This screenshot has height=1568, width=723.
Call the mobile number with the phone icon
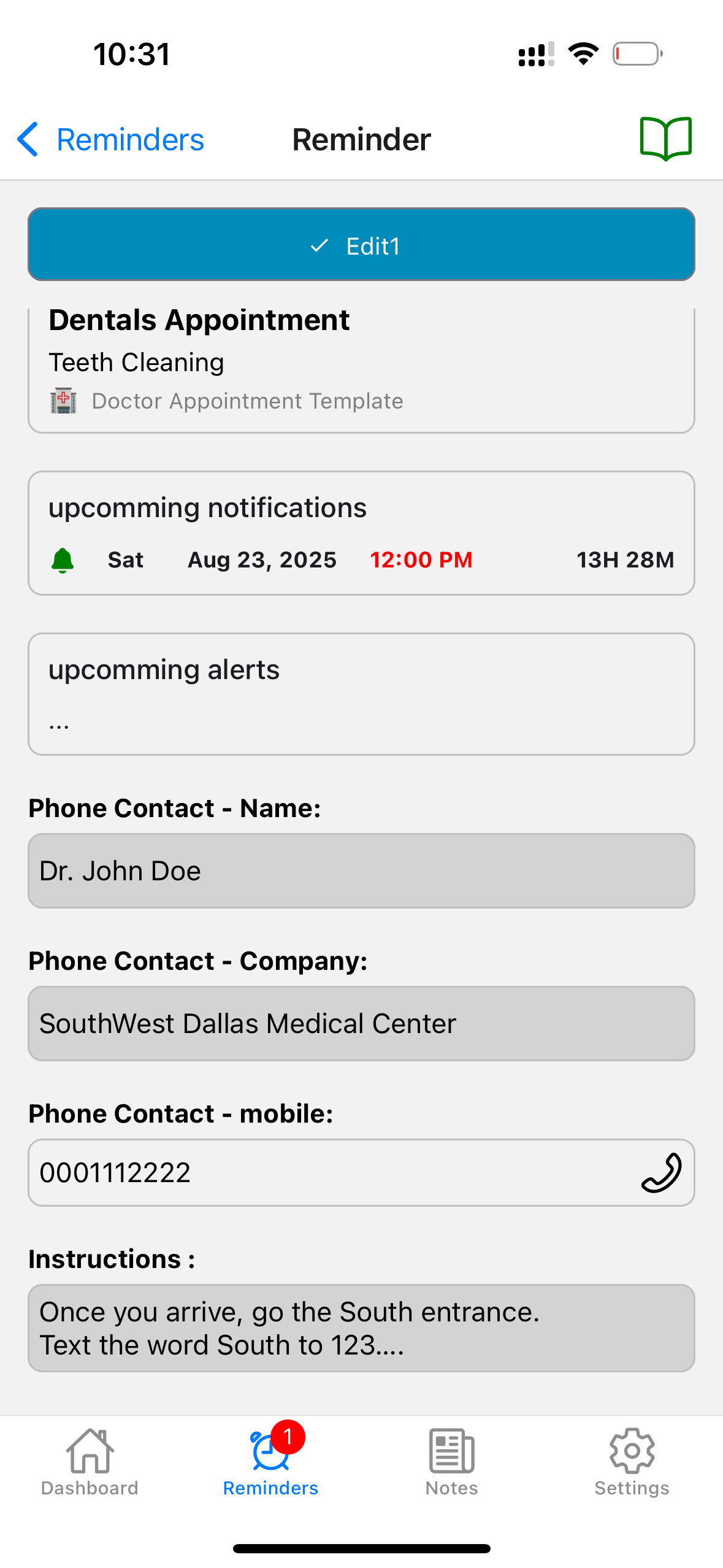pos(661,1172)
